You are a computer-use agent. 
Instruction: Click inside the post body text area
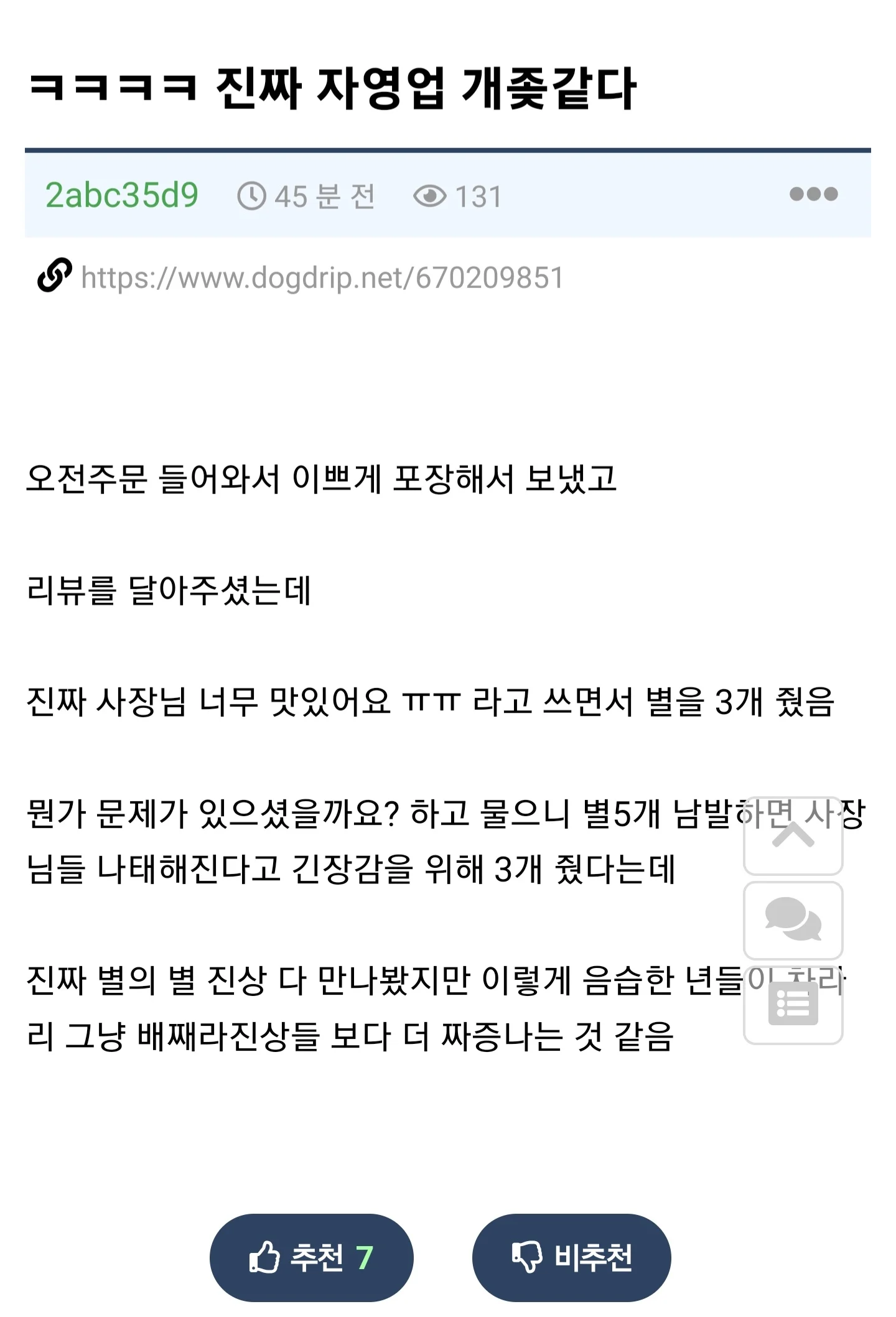click(373, 715)
